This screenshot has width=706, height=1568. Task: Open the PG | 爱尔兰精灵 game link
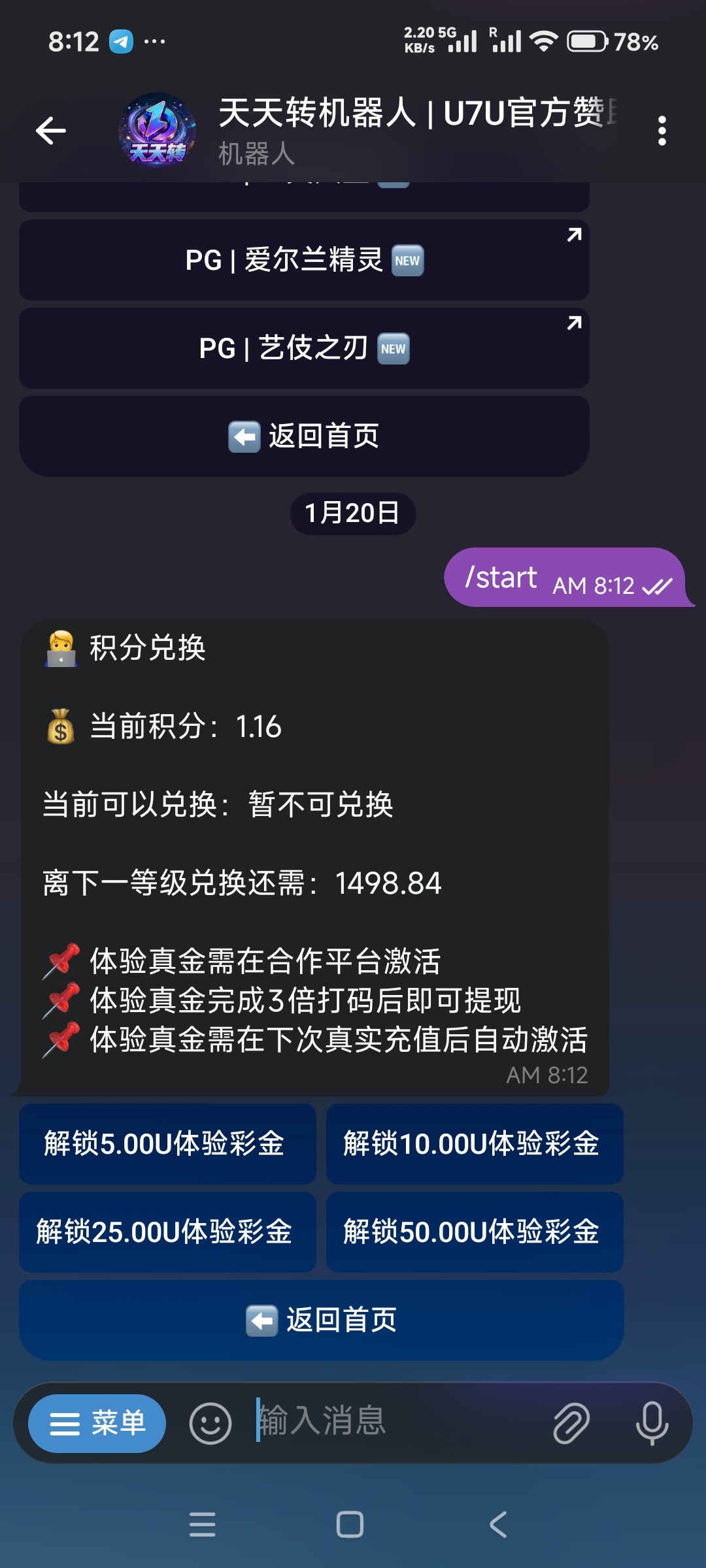tap(304, 260)
